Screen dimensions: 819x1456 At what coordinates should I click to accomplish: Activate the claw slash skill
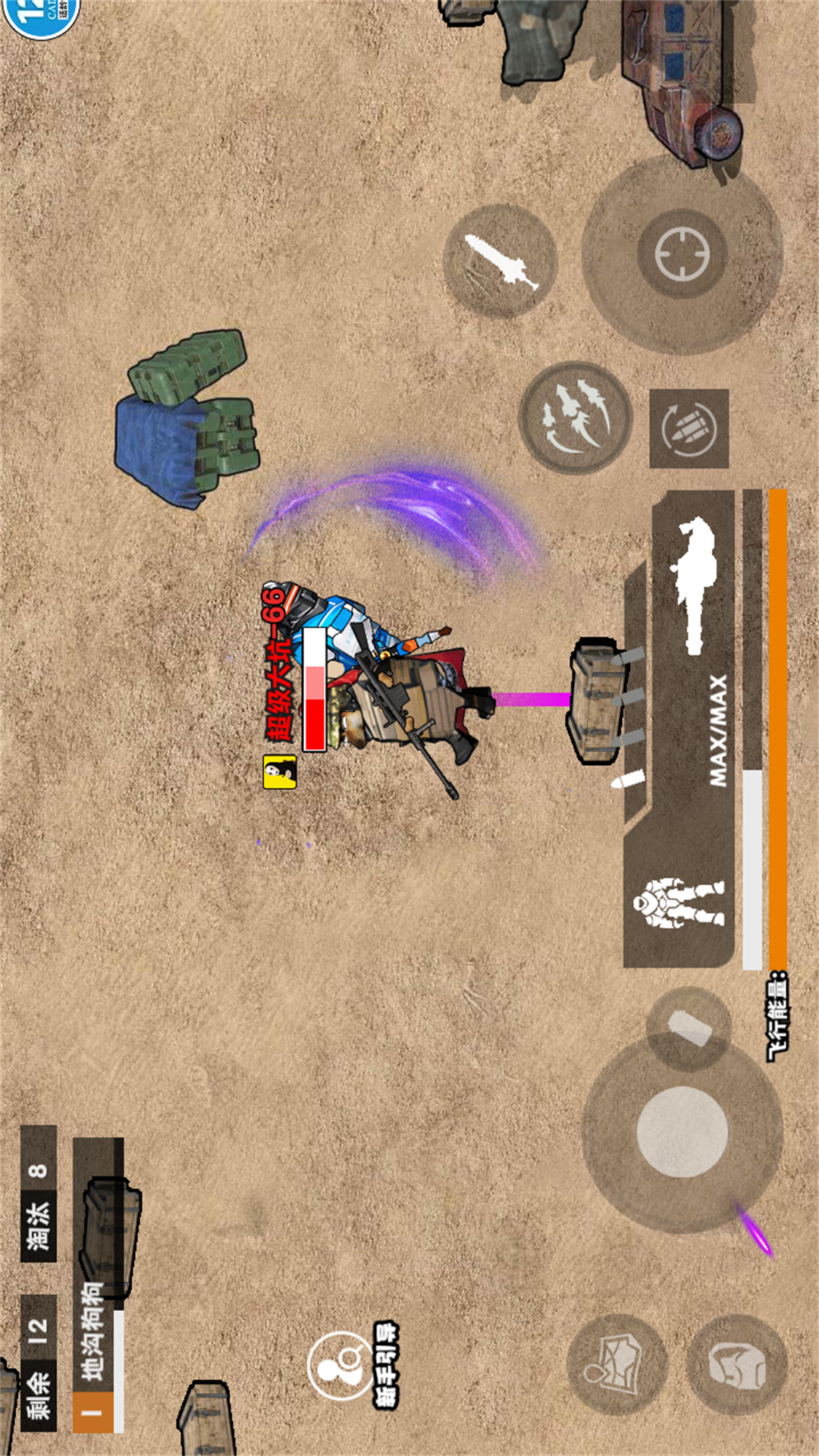pyautogui.click(x=575, y=417)
